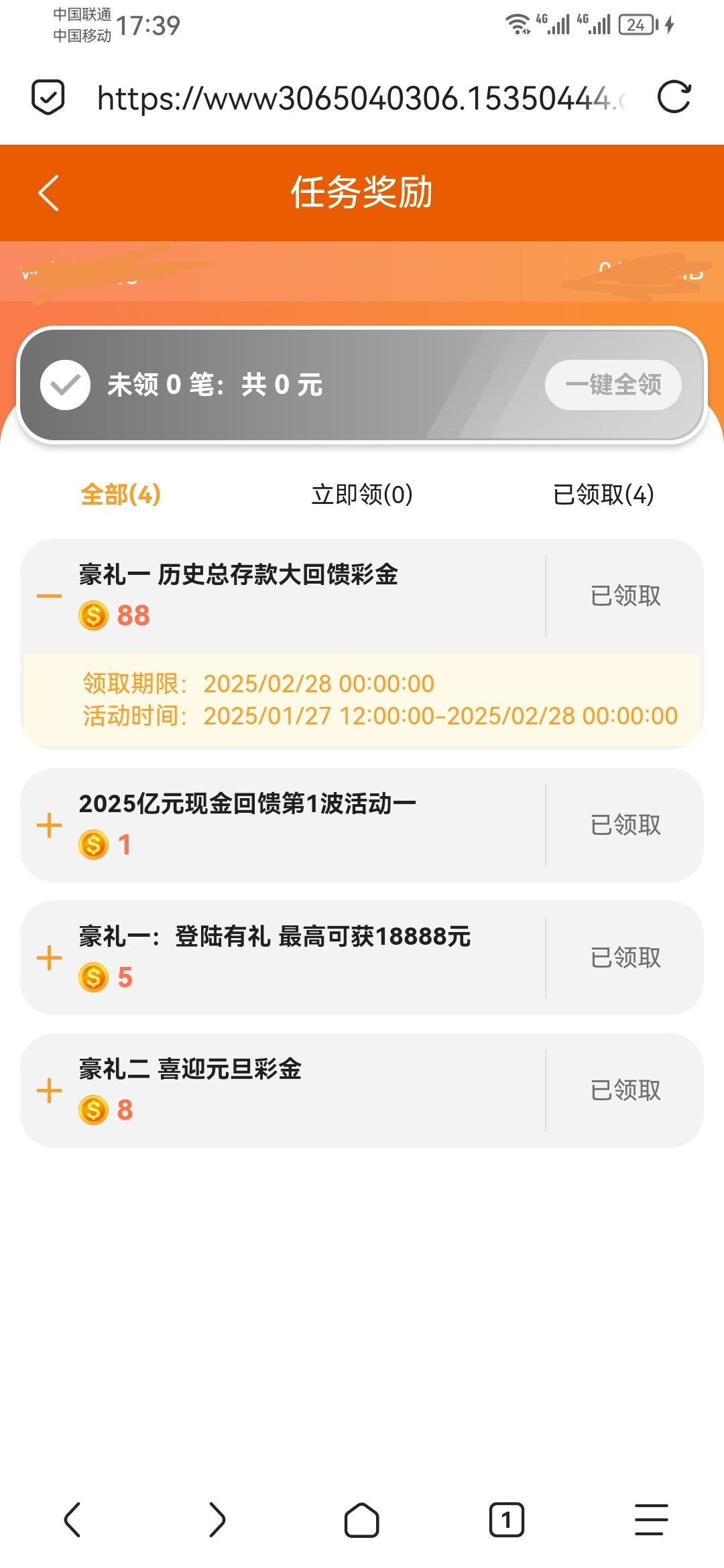Expand the 登陆有礼 最高可获18888元 reward
Image resolution: width=724 pixels, height=1568 pixels.
pyautogui.click(x=49, y=958)
